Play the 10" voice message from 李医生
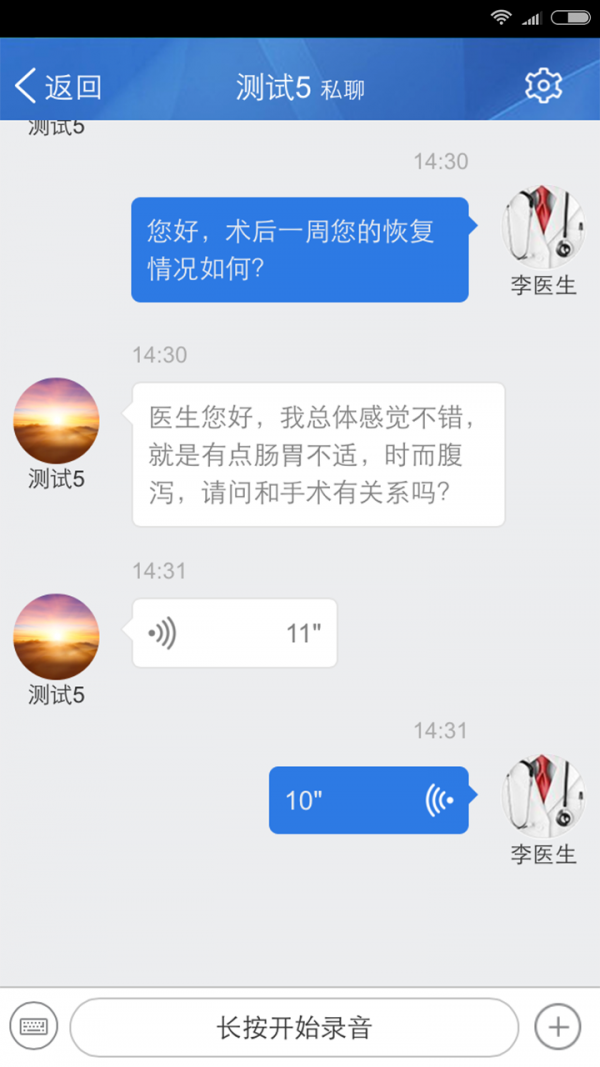 tap(368, 800)
